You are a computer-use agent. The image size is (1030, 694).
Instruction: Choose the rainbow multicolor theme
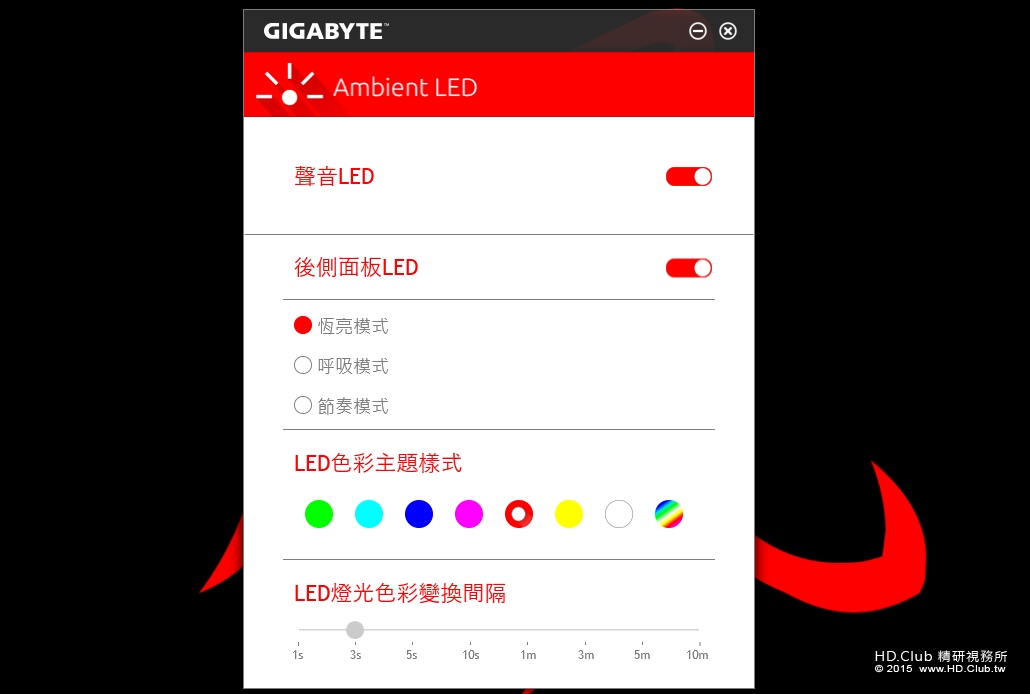click(x=669, y=514)
